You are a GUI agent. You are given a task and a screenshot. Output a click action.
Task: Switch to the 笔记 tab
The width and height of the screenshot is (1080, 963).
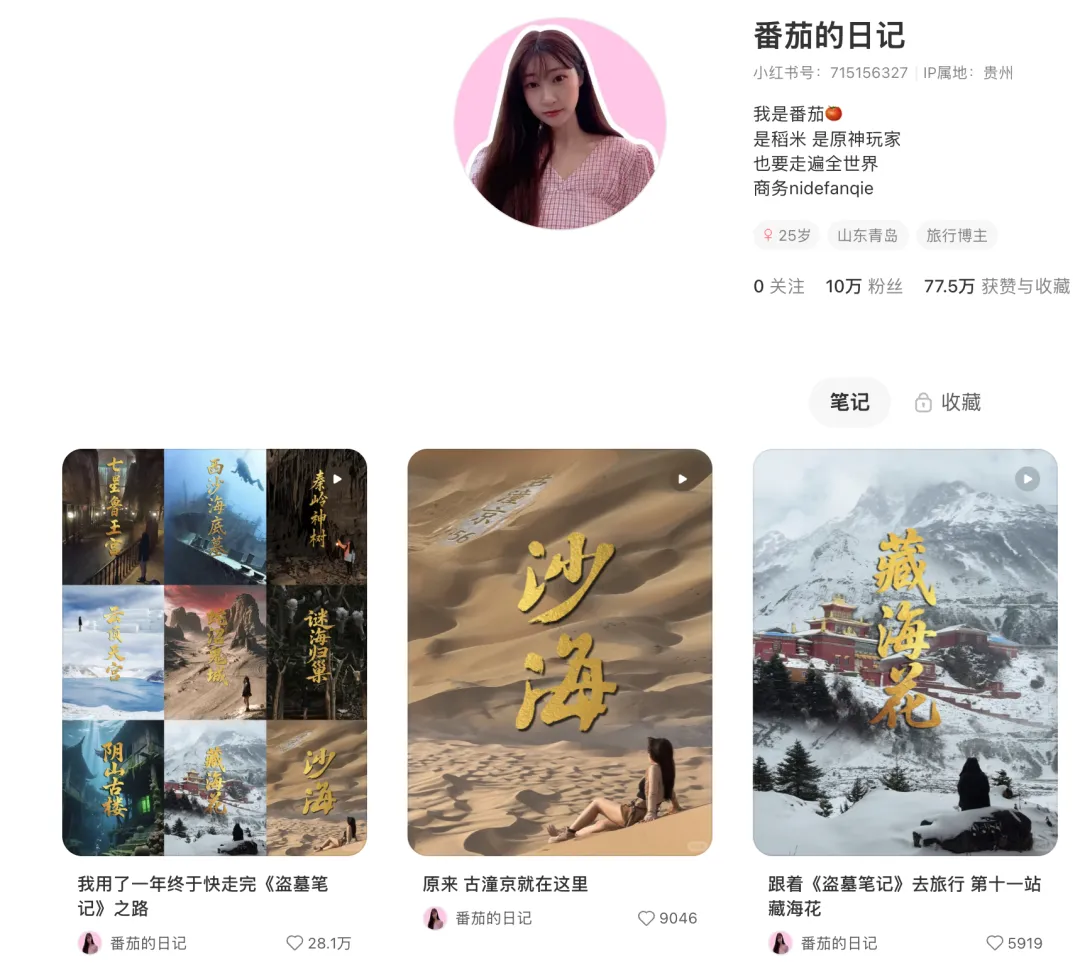[x=849, y=402]
